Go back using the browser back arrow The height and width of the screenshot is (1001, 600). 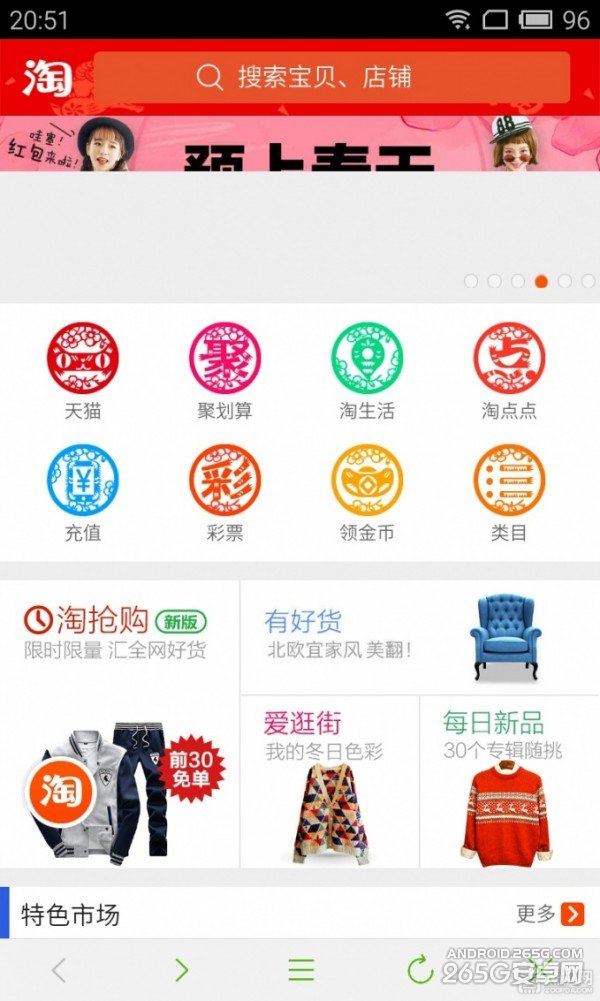tap(58, 969)
